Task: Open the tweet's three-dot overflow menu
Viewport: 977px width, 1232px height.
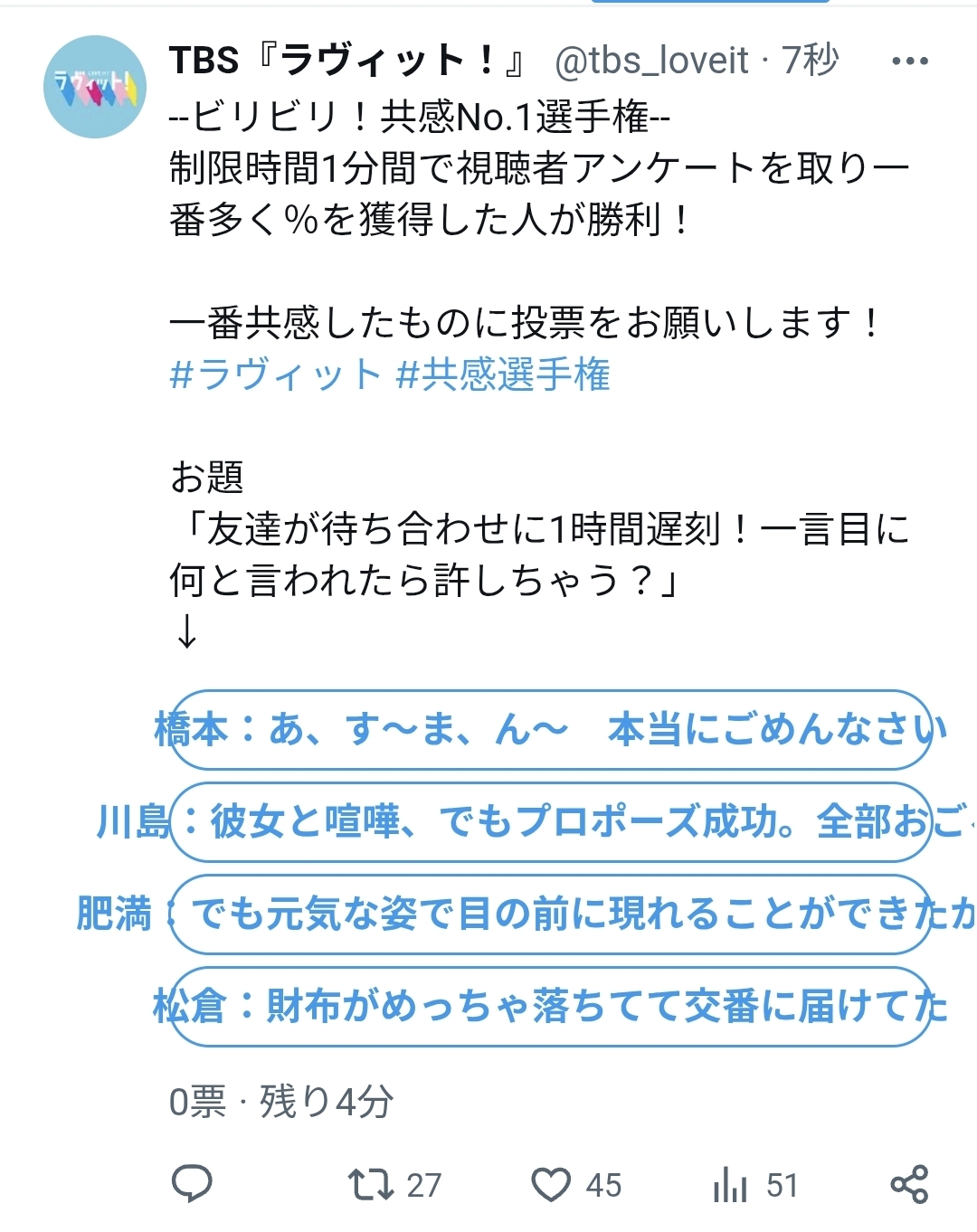Action: click(909, 62)
